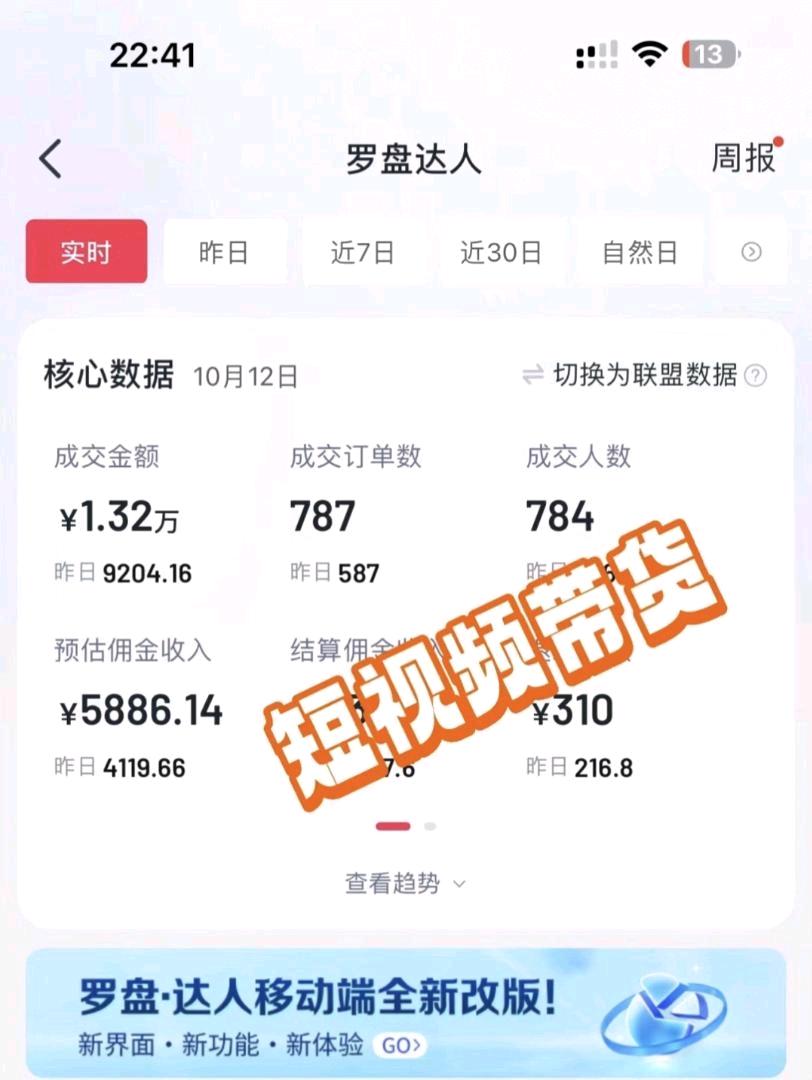
Task: Choose the 自然日 date filter
Action: point(639,252)
